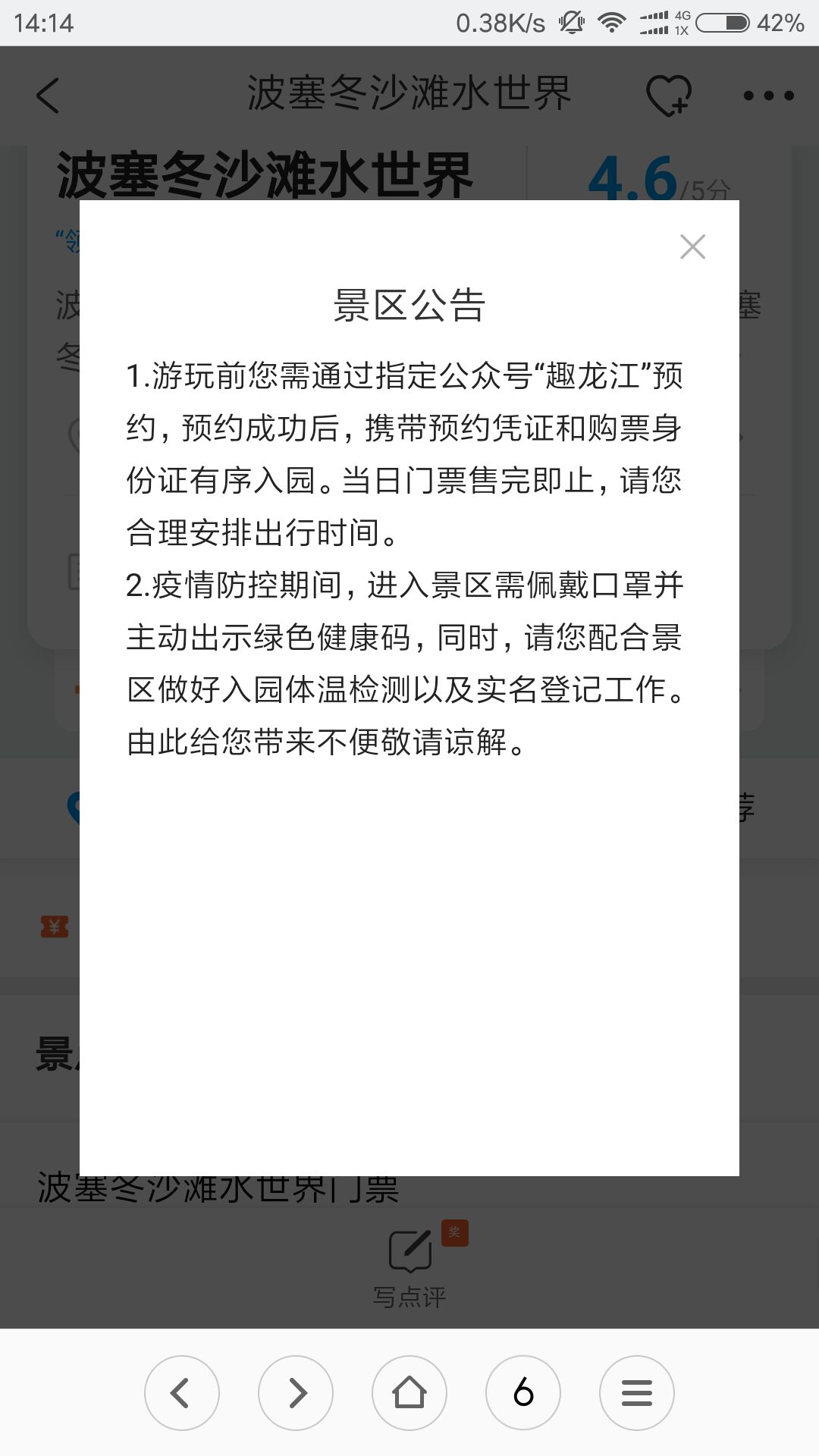Tap 写点评 to write a review

pos(409,1266)
